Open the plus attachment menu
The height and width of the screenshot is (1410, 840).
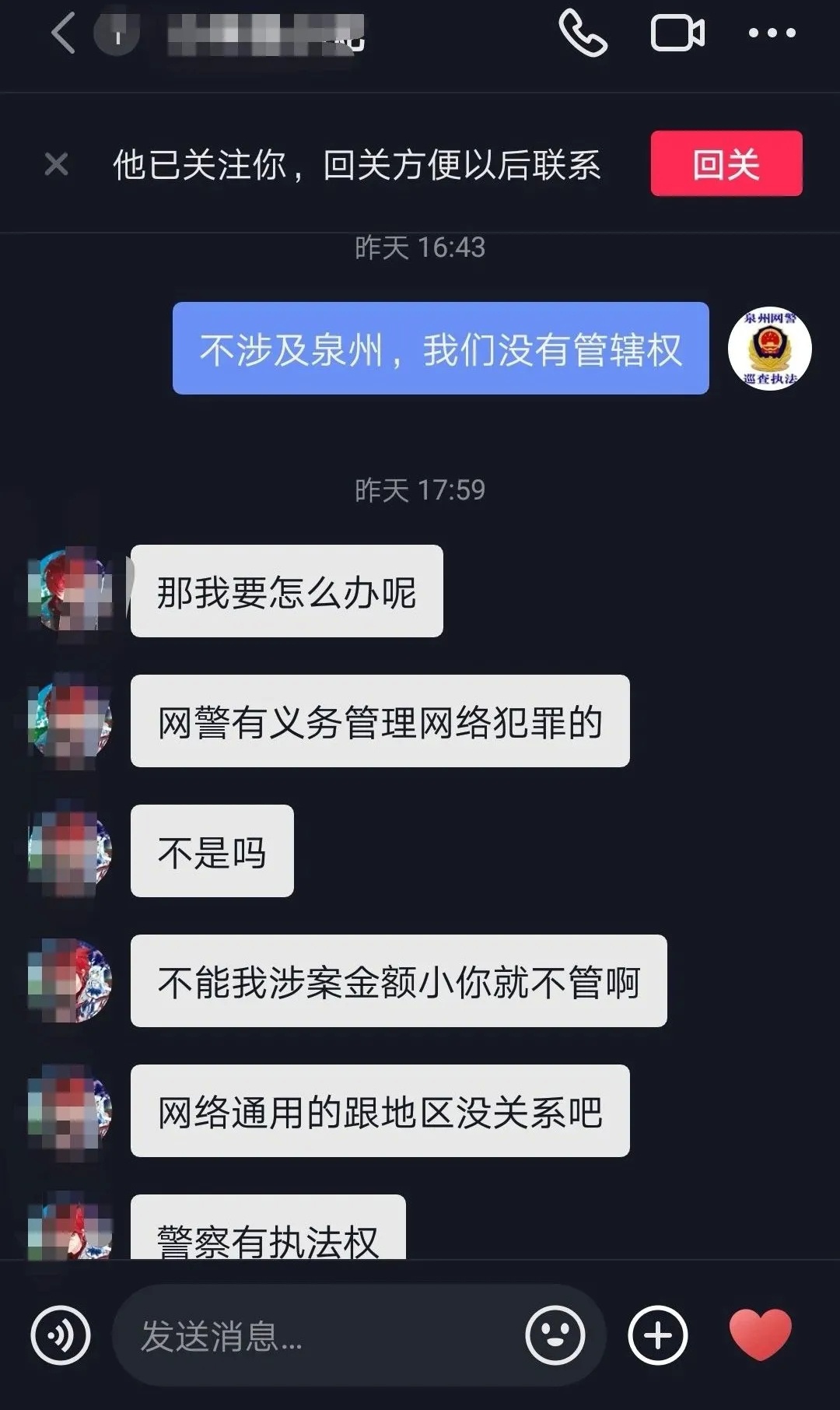coord(658,1335)
